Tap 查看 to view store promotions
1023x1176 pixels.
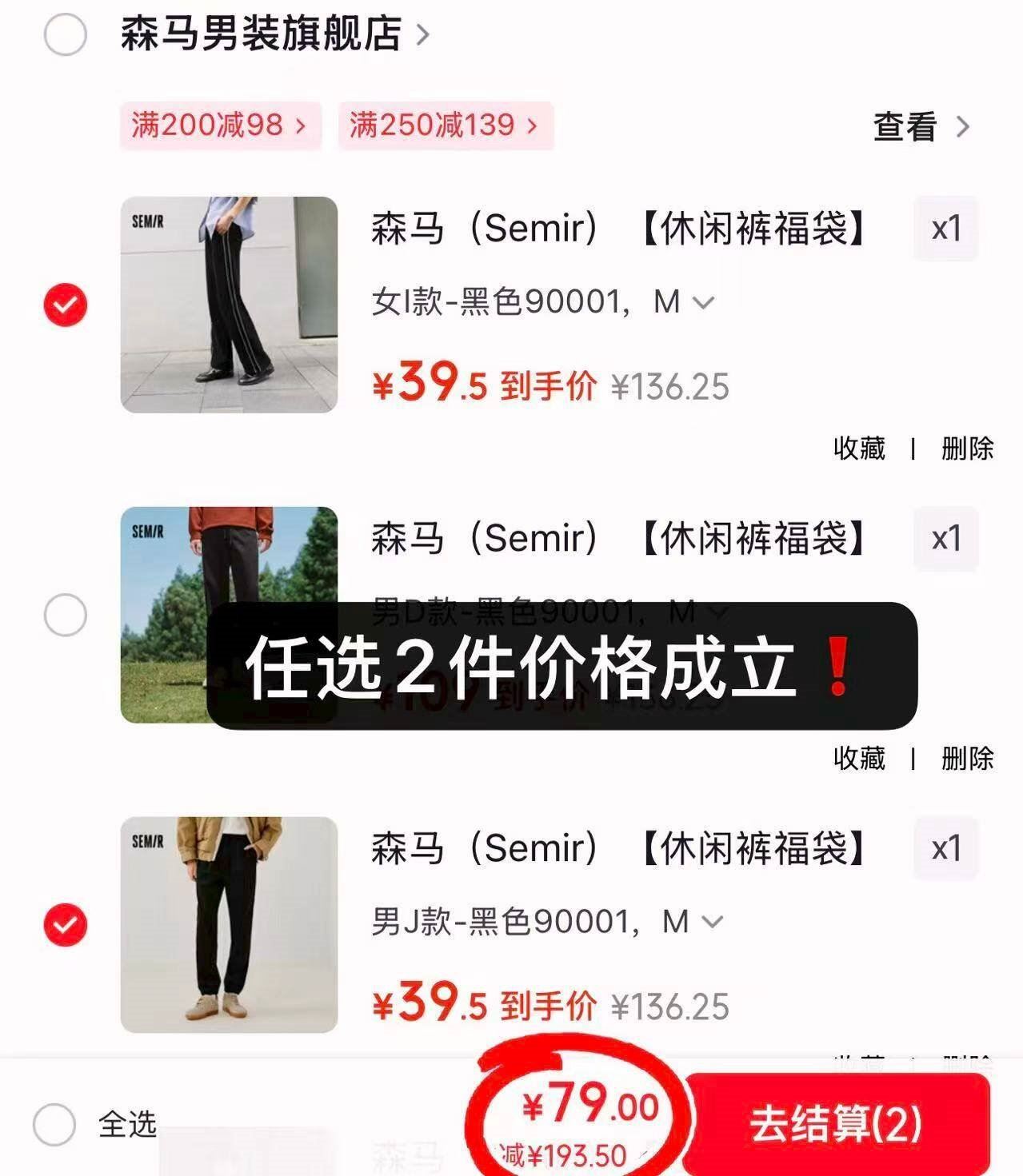pos(921,126)
